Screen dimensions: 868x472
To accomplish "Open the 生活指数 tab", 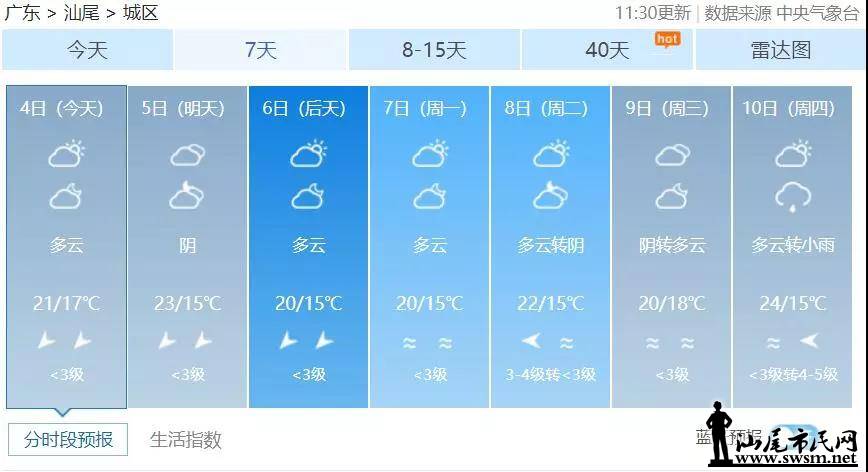I will tap(186, 440).
